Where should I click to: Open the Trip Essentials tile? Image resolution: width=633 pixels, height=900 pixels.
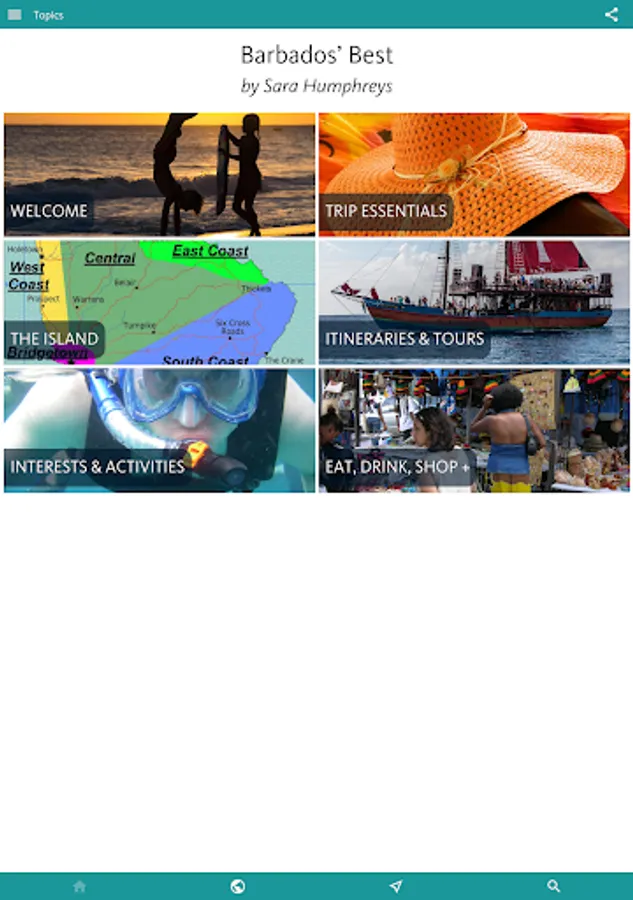474,174
